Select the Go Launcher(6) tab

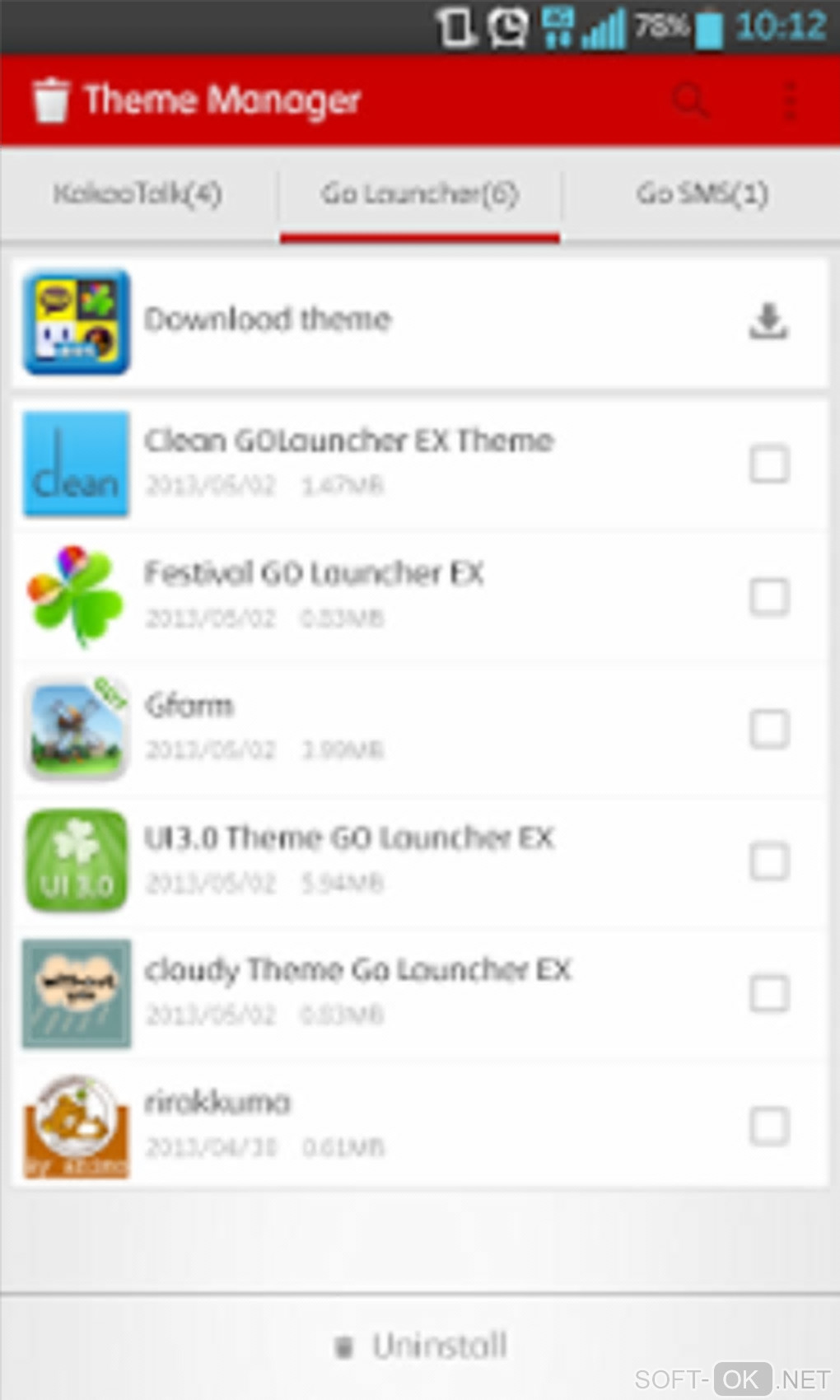click(420, 194)
